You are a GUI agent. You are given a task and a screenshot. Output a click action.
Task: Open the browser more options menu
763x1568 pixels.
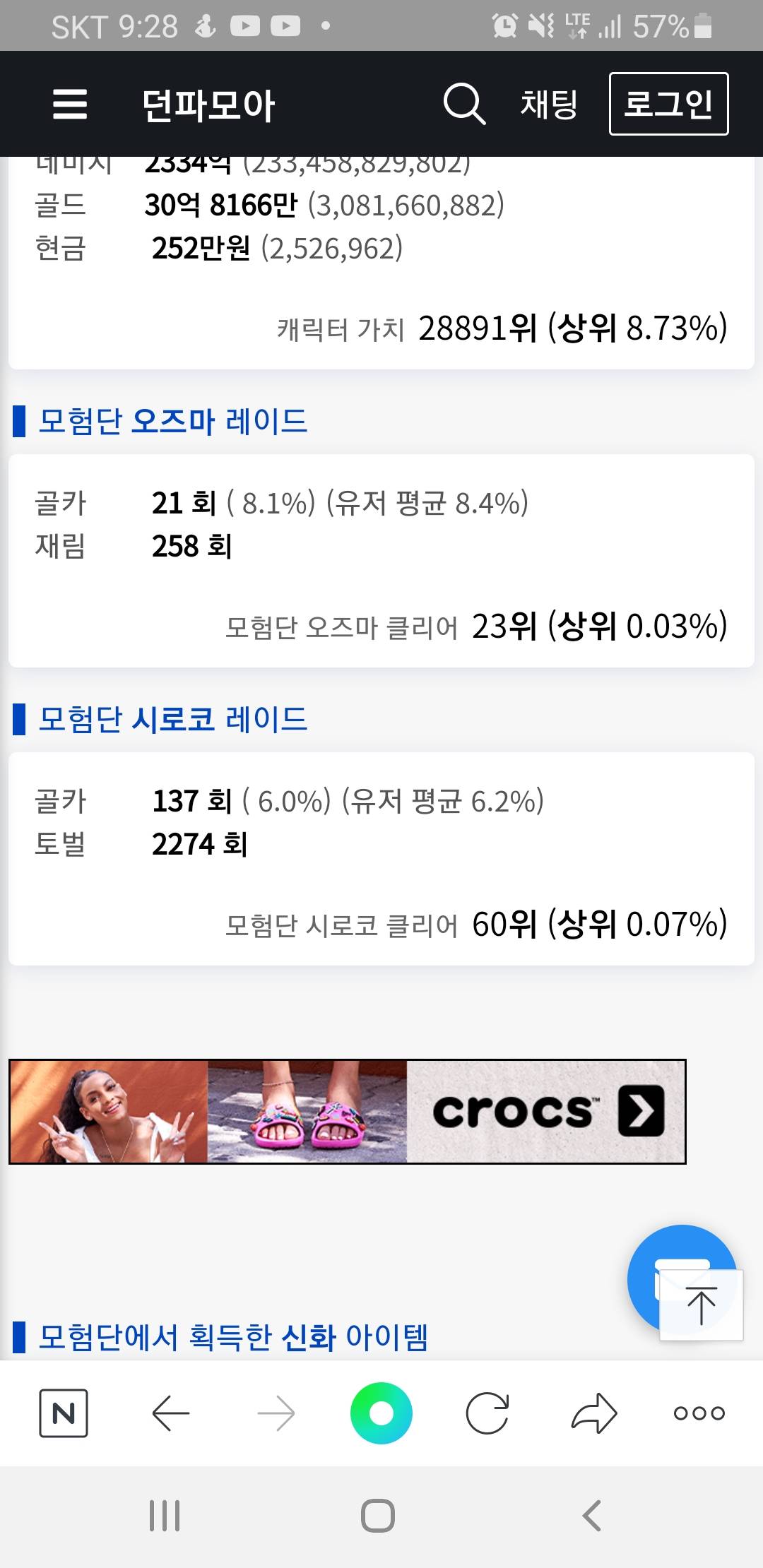(x=699, y=1413)
